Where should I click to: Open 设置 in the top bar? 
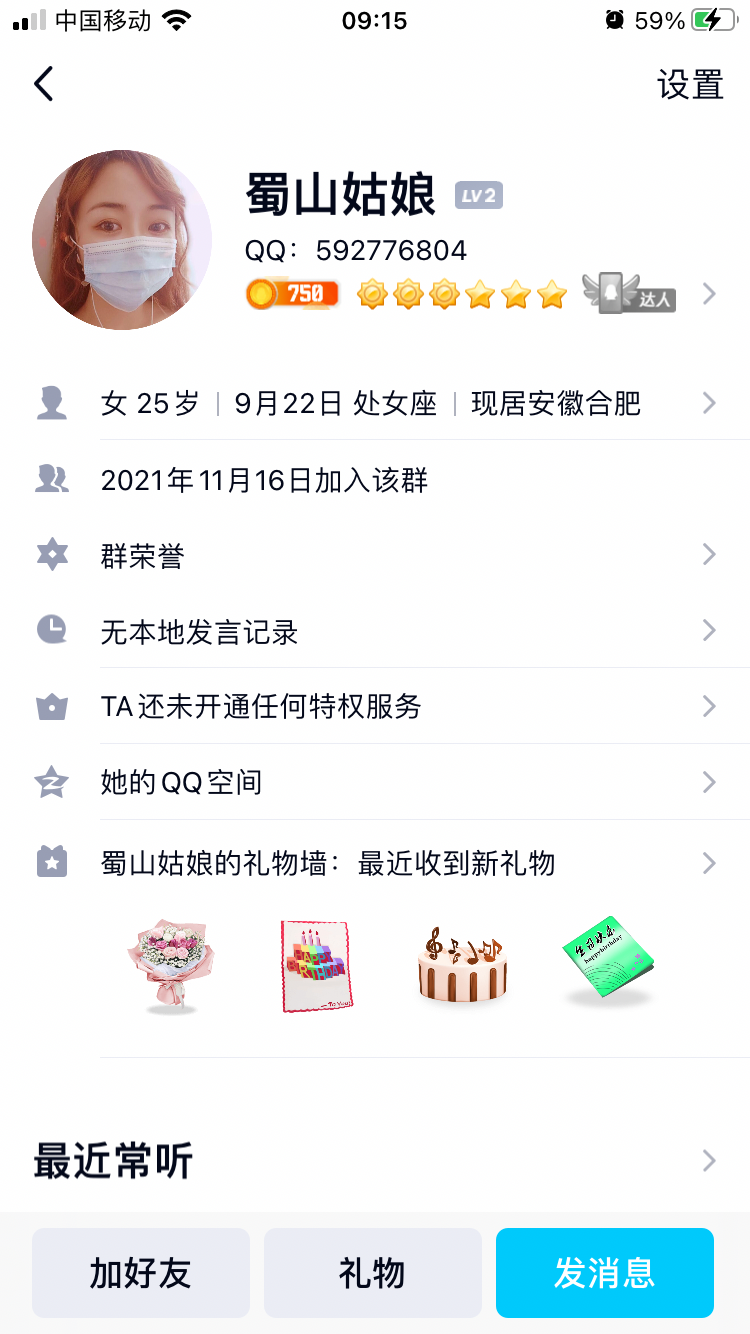coord(690,85)
